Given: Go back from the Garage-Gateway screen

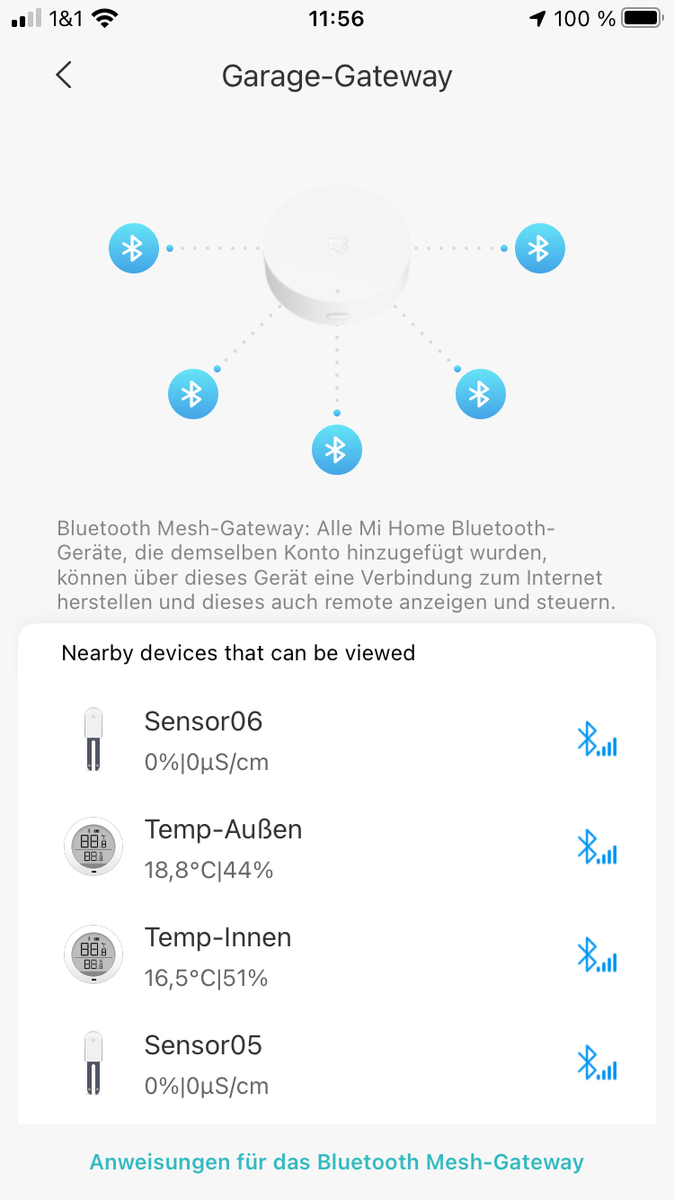Looking at the screenshot, I should pos(64,75).
